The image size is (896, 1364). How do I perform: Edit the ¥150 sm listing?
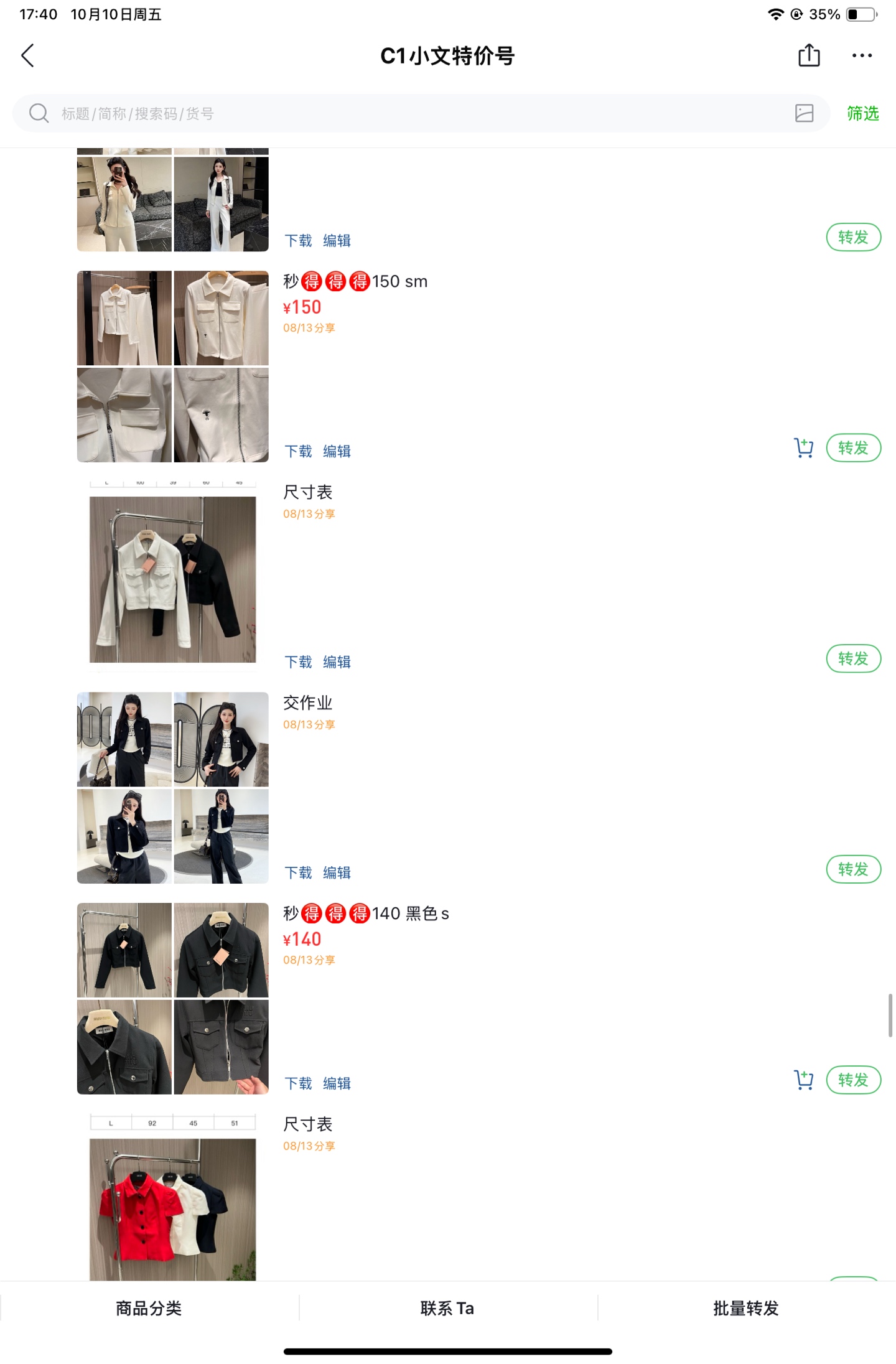[x=337, y=451]
